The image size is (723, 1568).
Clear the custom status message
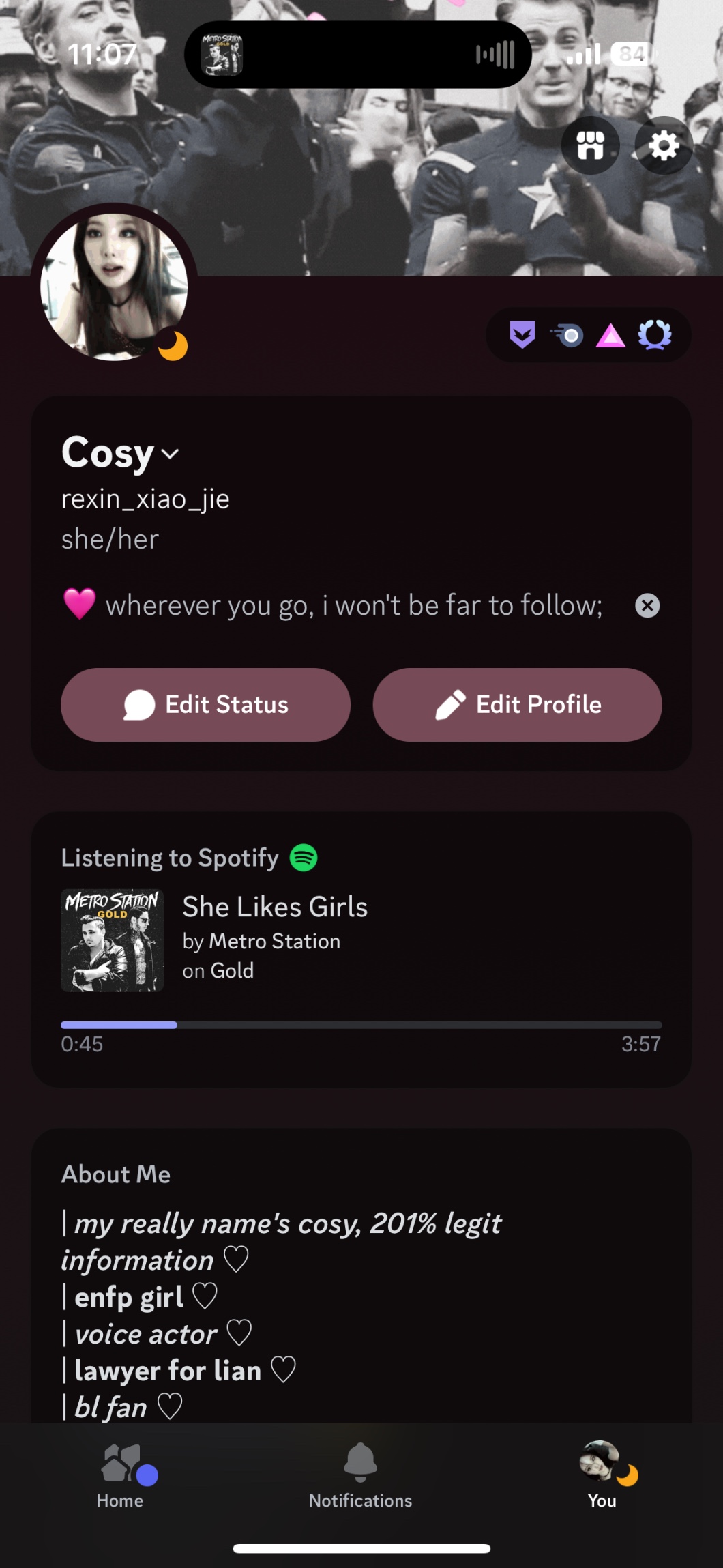[x=647, y=605]
